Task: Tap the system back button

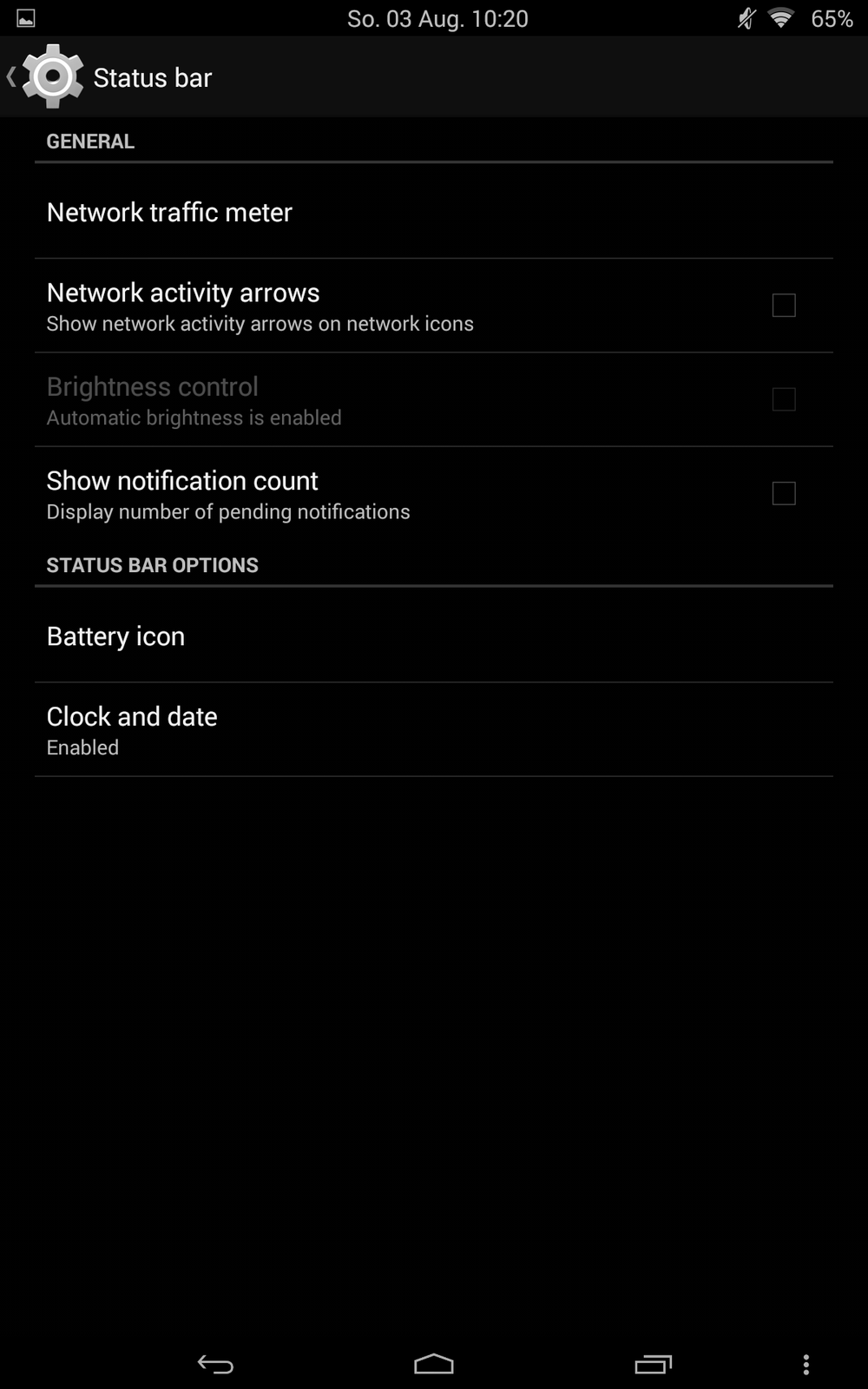Action: pyautogui.click(x=215, y=1364)
